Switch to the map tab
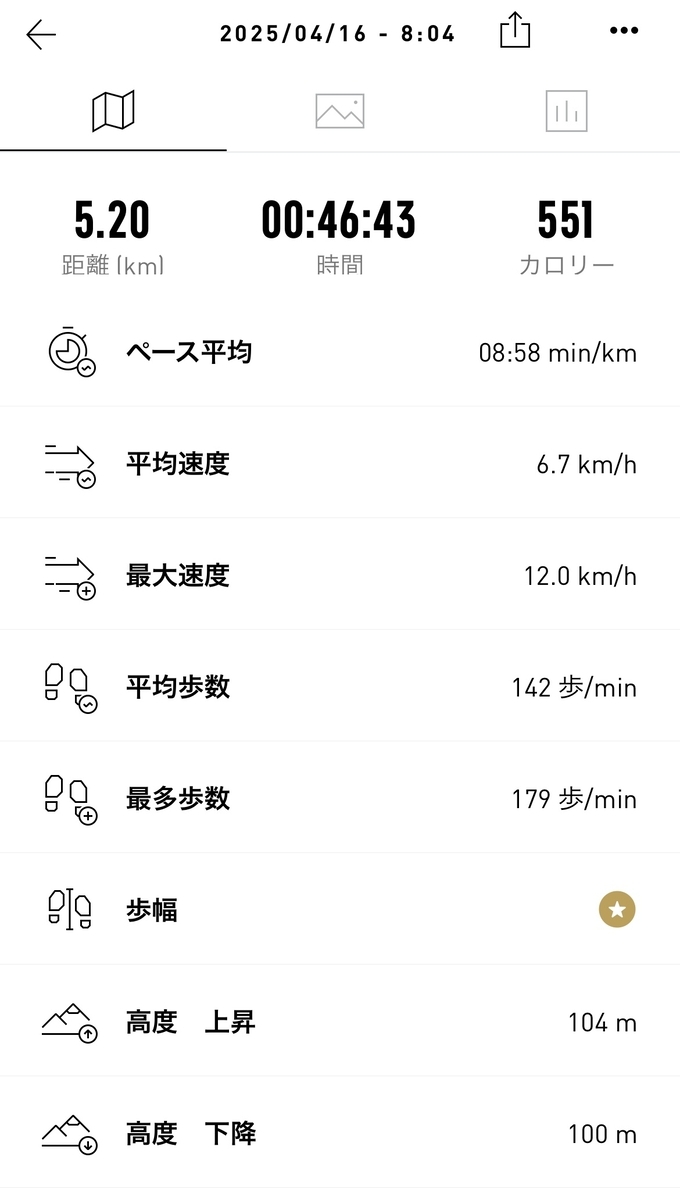The width and height of the screenshot is (680, 1200). pyautogui.click(x=113, y=111)
